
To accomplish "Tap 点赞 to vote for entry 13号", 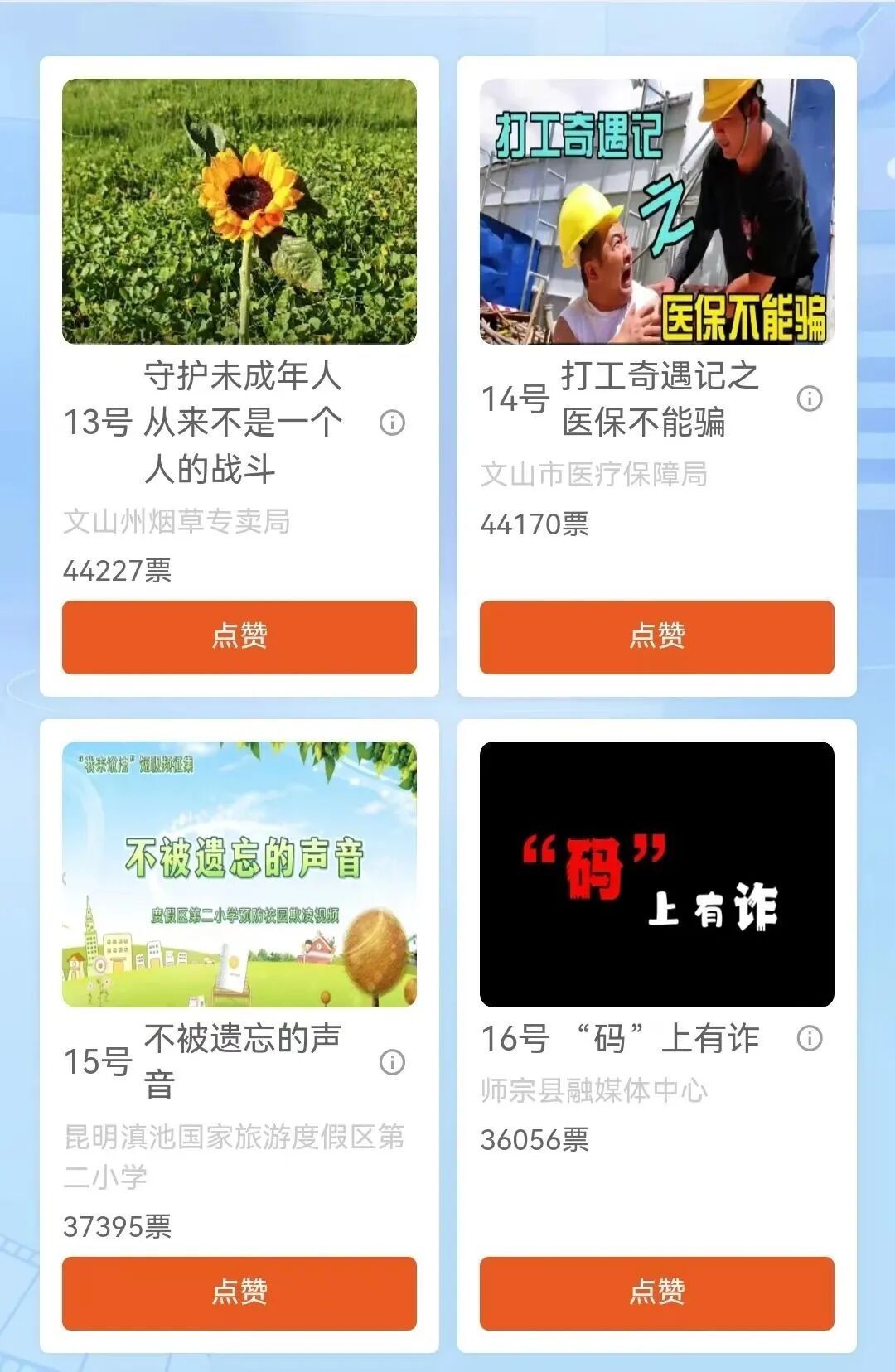I will (239, 636).
